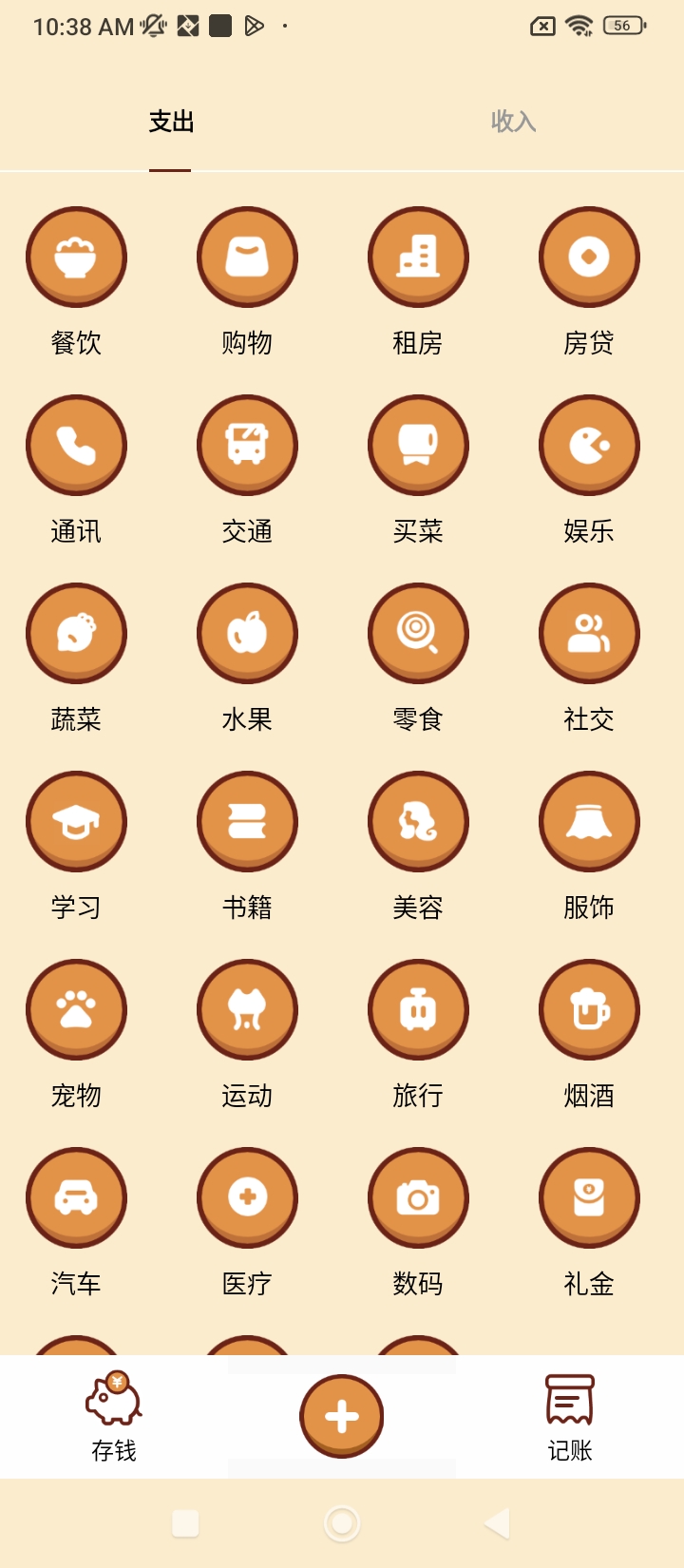684x1568 pixels.
Task: Choose the 医疗 category
Action: pos(247,1197)
